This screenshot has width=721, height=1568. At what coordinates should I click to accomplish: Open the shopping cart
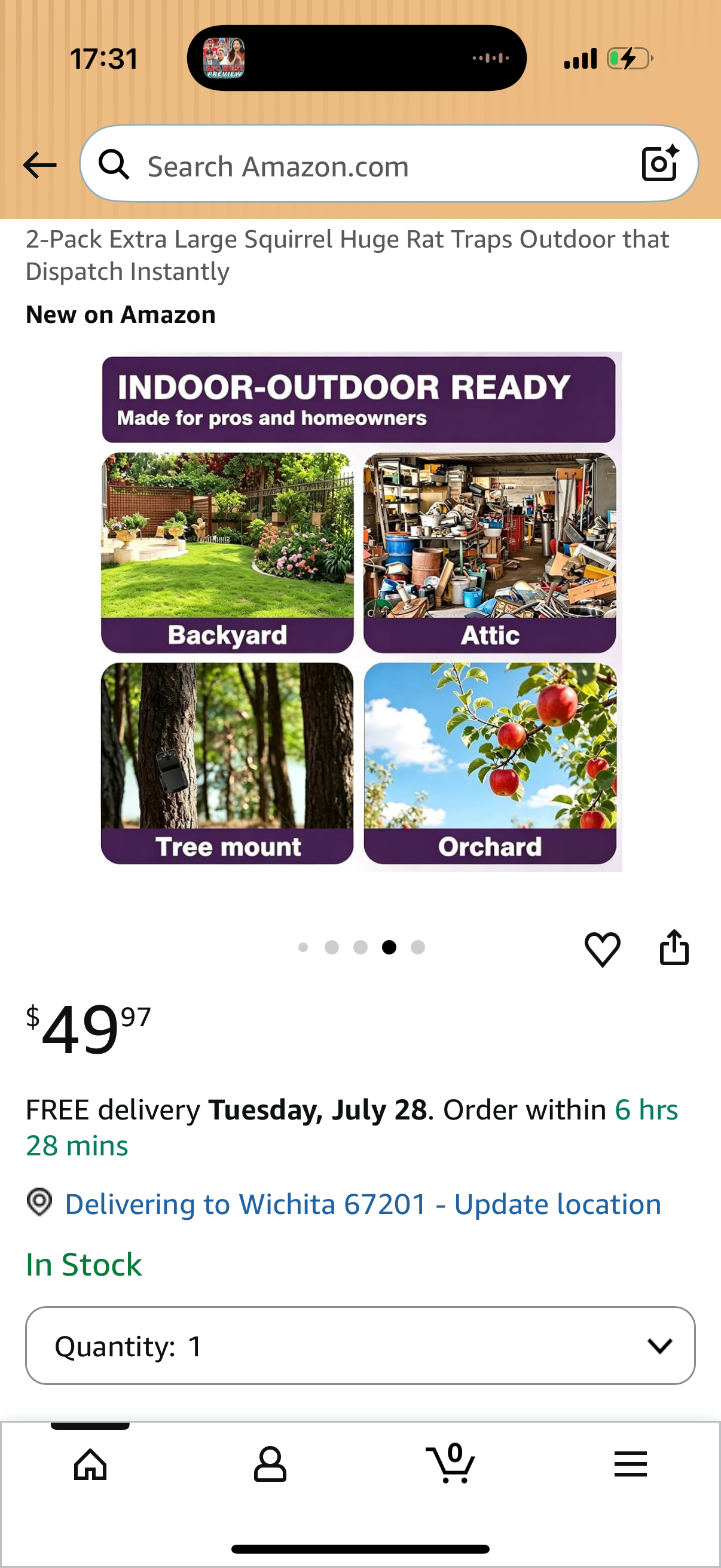(x=450, y=1463)
